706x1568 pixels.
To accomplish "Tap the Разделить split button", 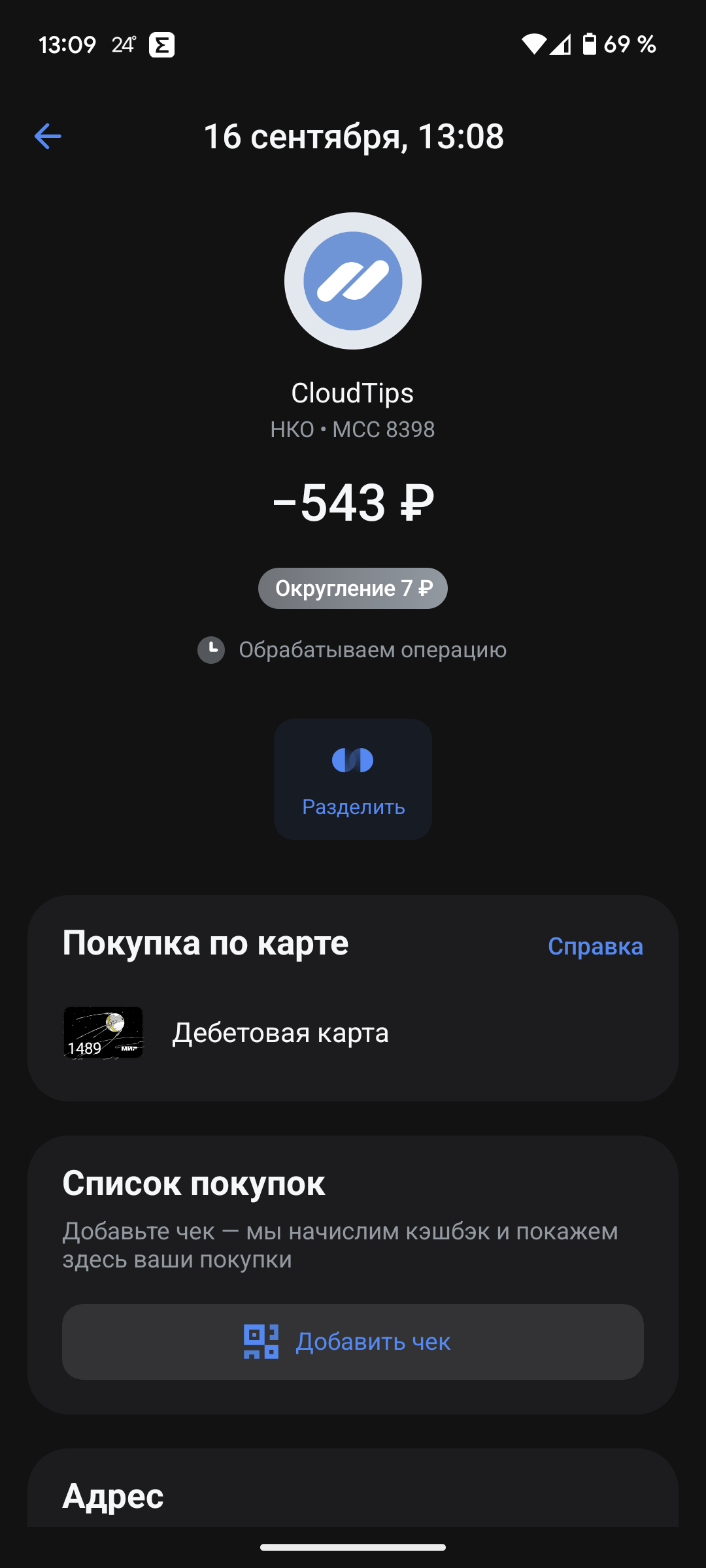I will 353,779.
